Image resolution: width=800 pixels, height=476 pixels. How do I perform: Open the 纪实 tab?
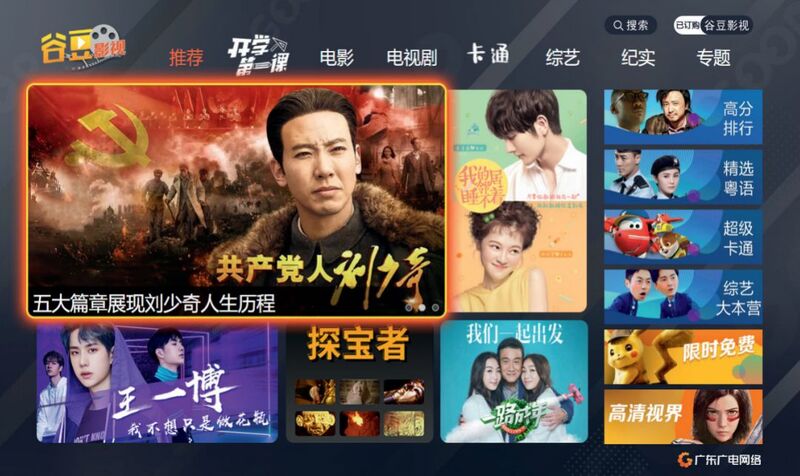[638, 57]
